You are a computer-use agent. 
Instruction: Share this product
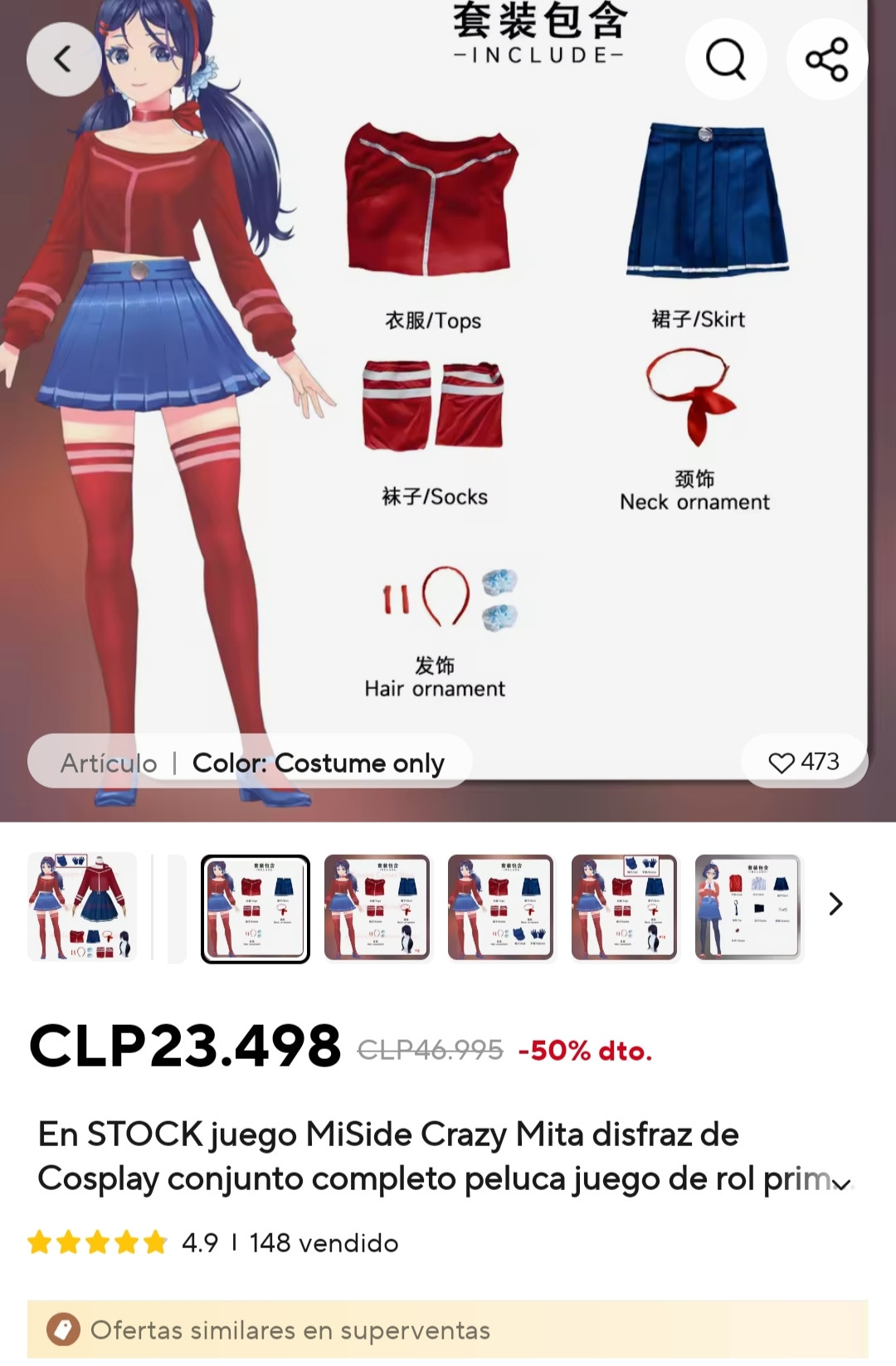click(x=826, y=59)
